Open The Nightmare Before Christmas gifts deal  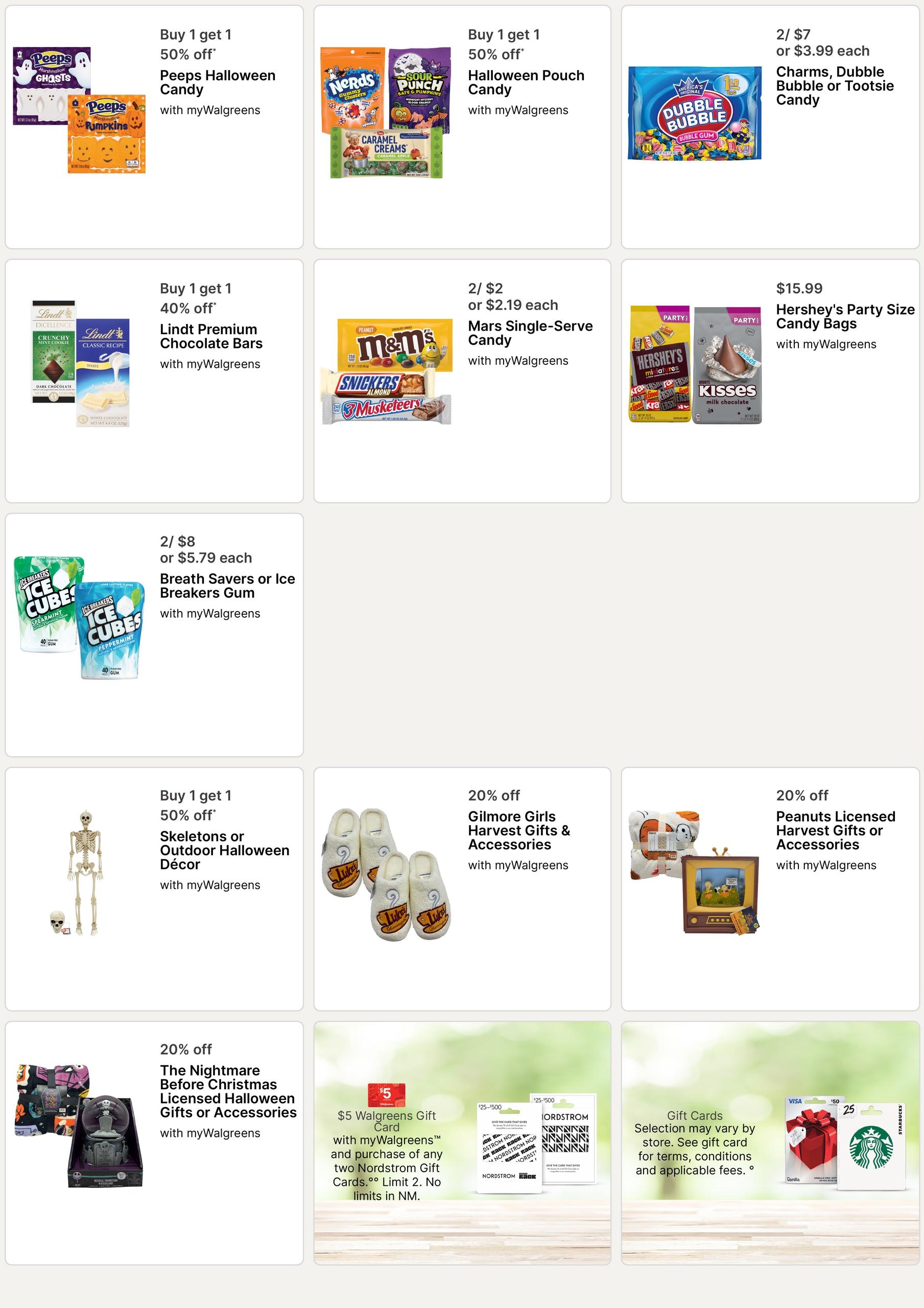coord(154,1143)
